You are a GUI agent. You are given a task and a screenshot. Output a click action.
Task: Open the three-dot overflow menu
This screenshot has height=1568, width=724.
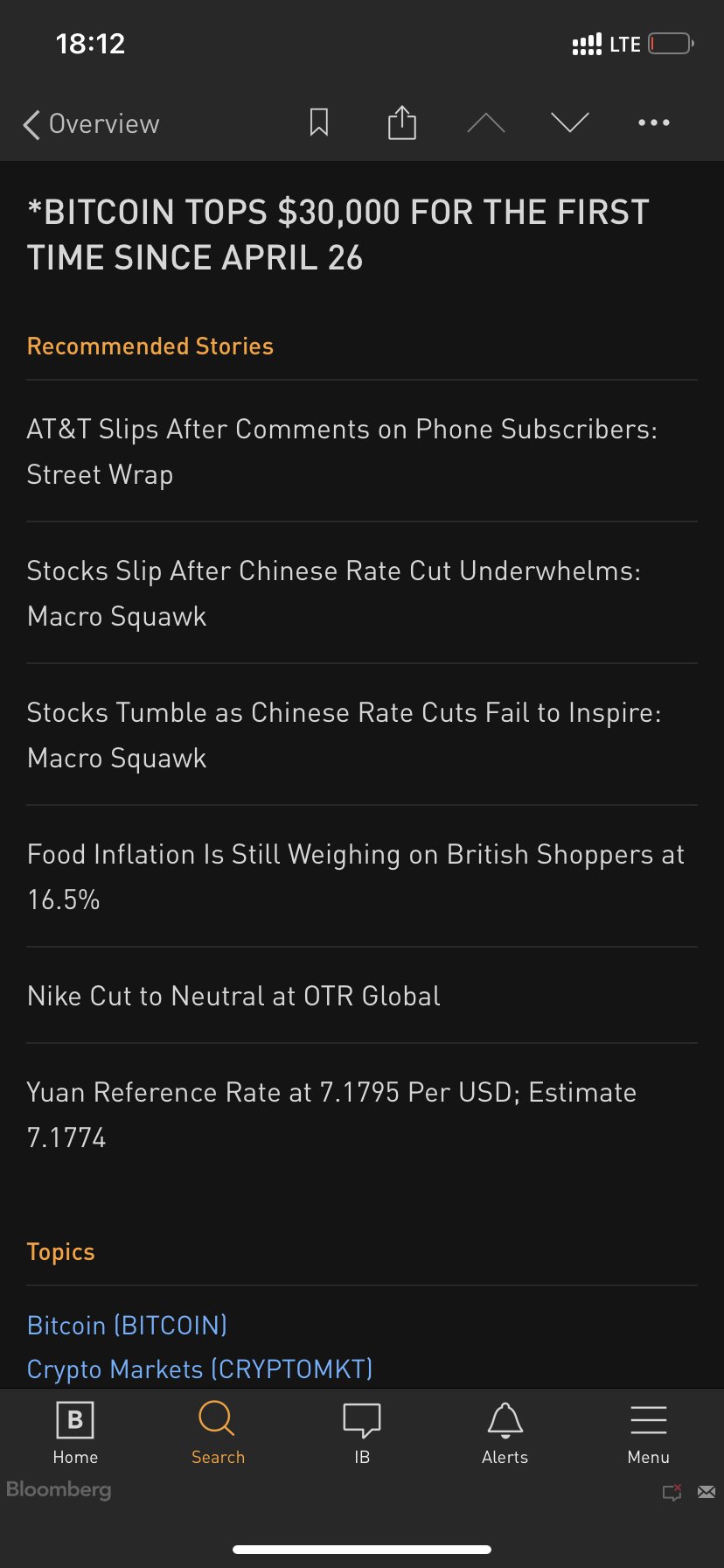click(x=654, y=122)
